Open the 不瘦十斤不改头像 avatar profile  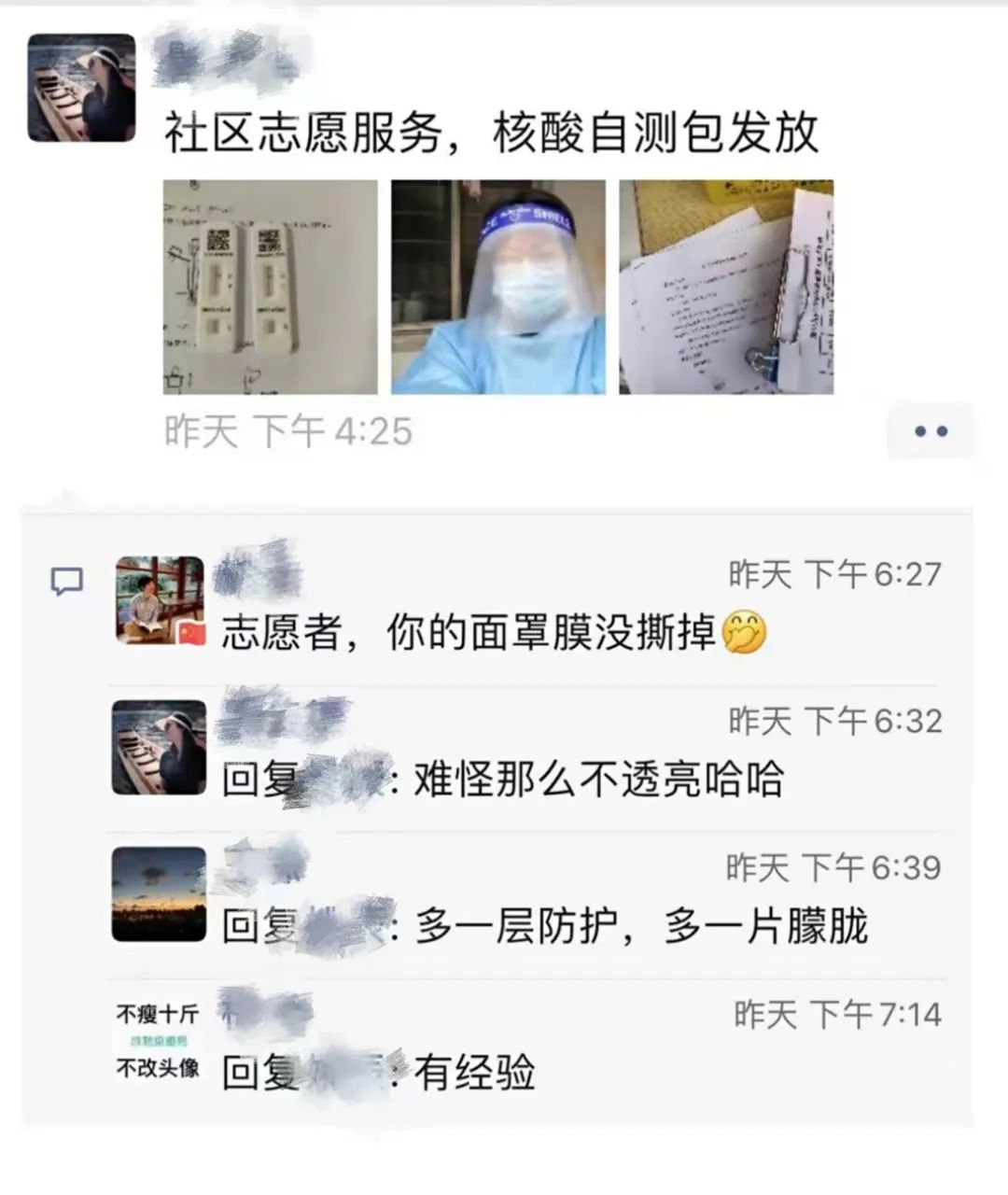click(158, 1040)
